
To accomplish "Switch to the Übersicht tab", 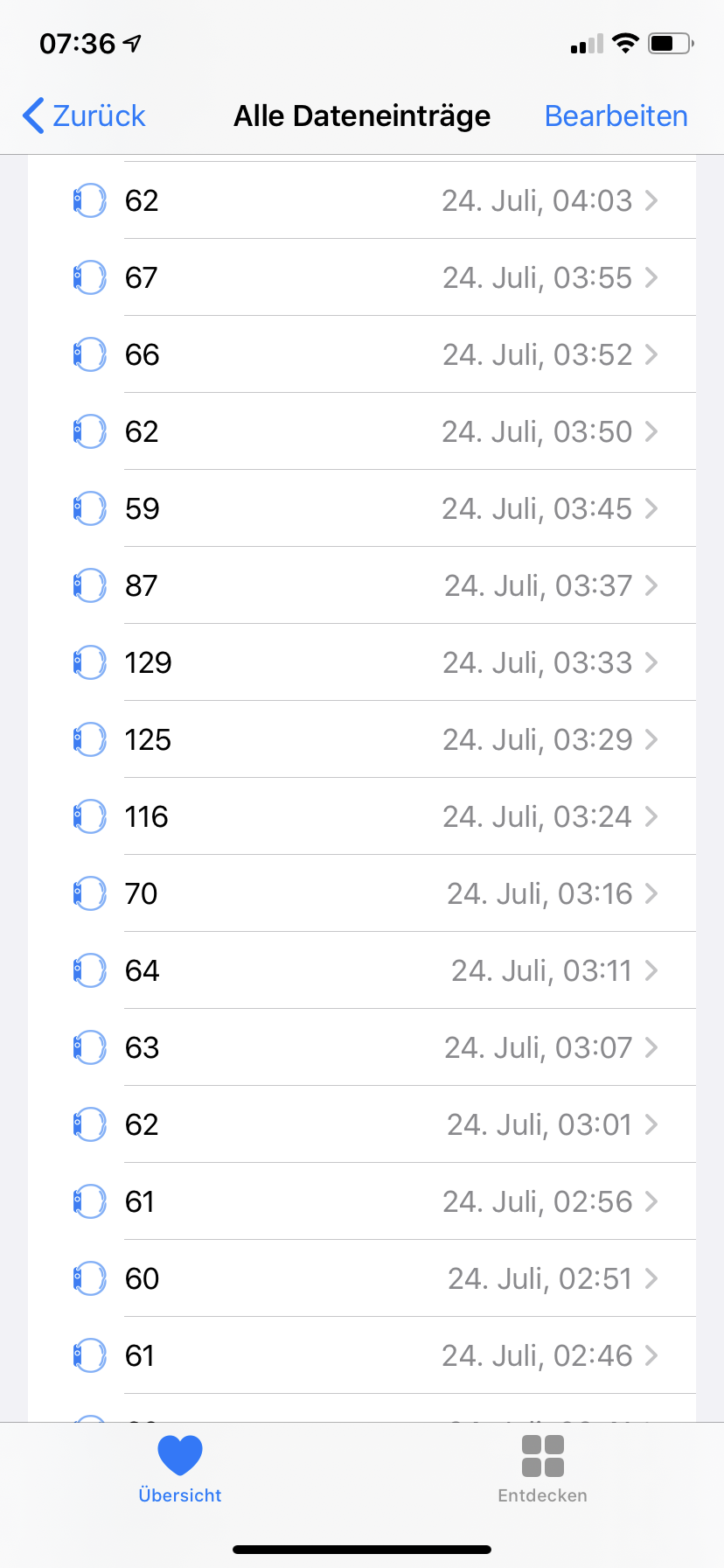I will (x=180, y=1470).
